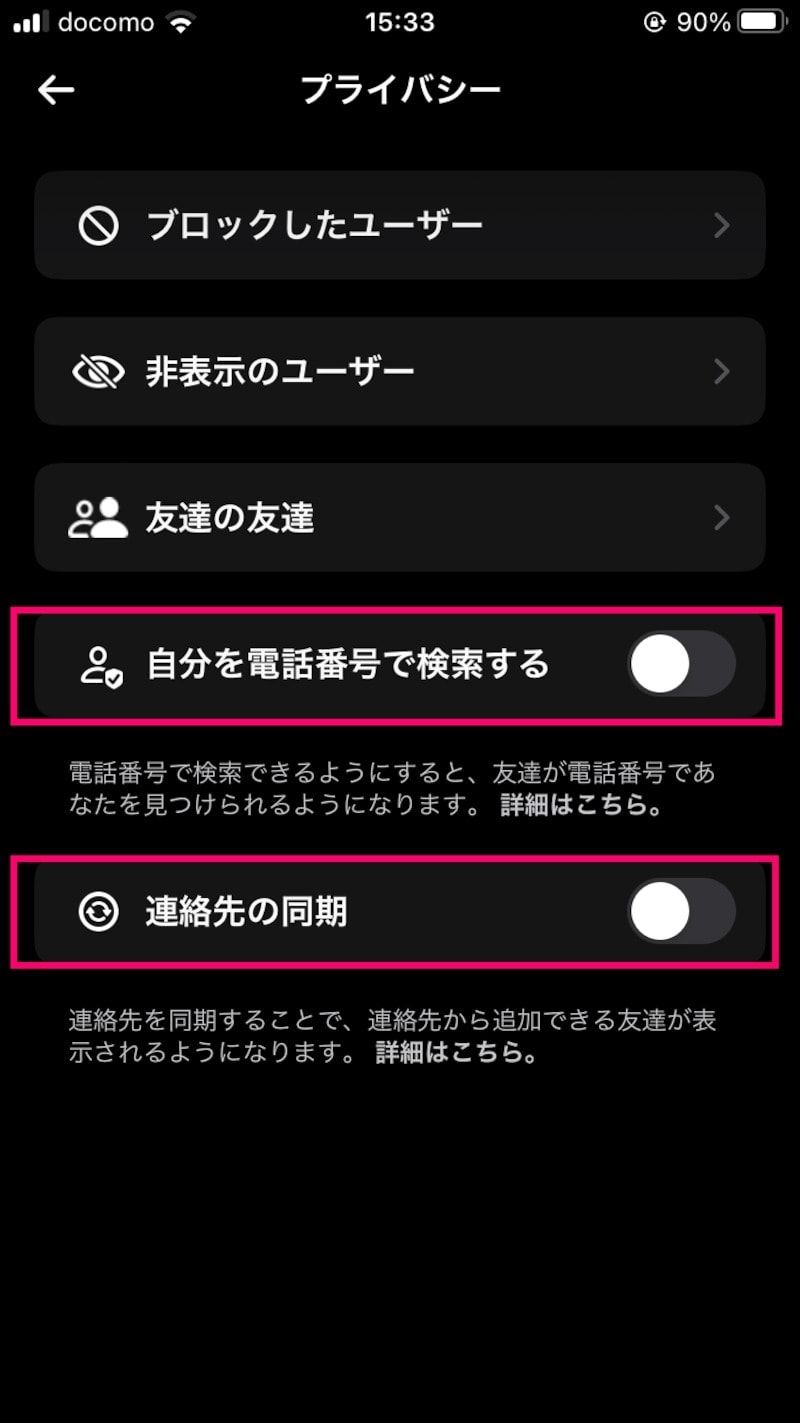
Task: Click the blocked users prohibition icon
Action: (x=100, y=224)
